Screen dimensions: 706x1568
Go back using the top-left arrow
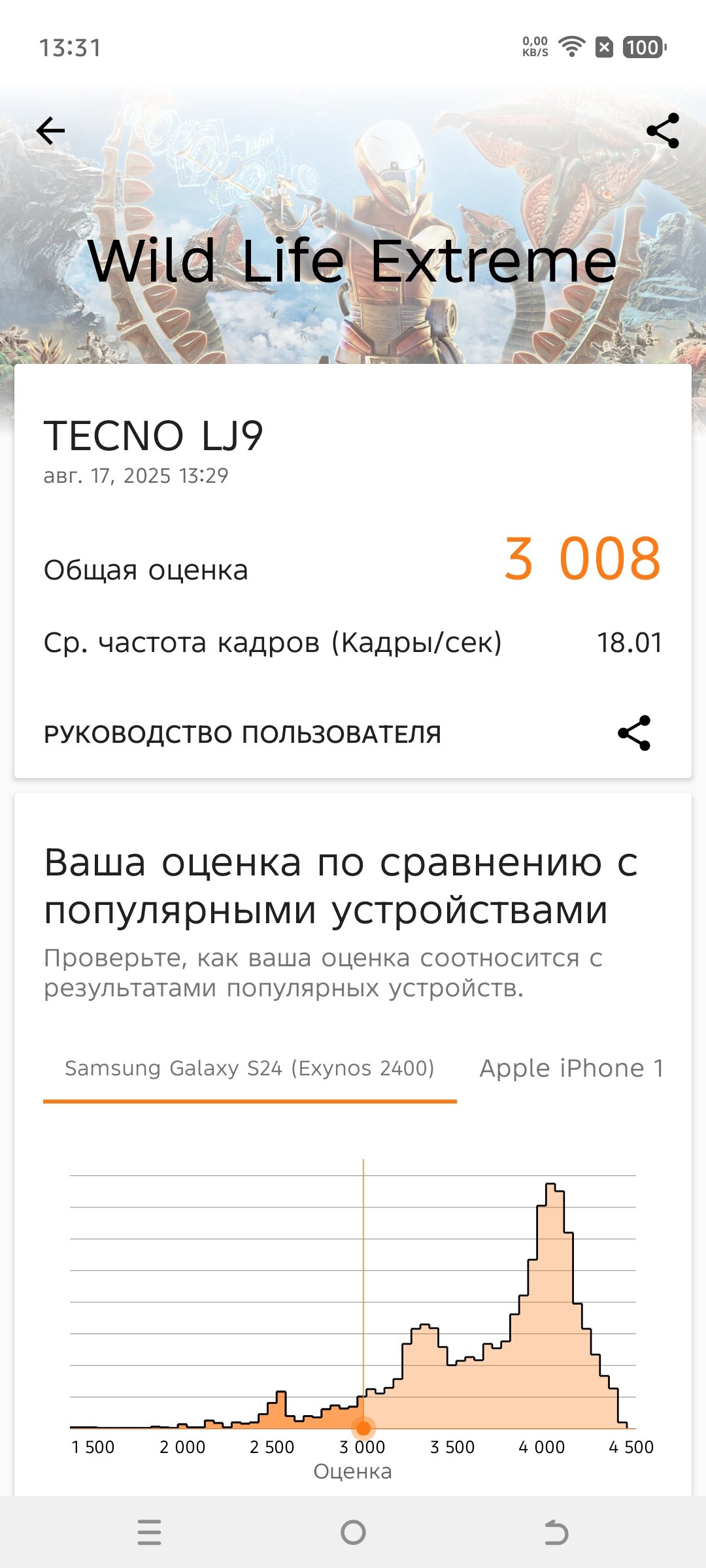click(x=50, y=131)
